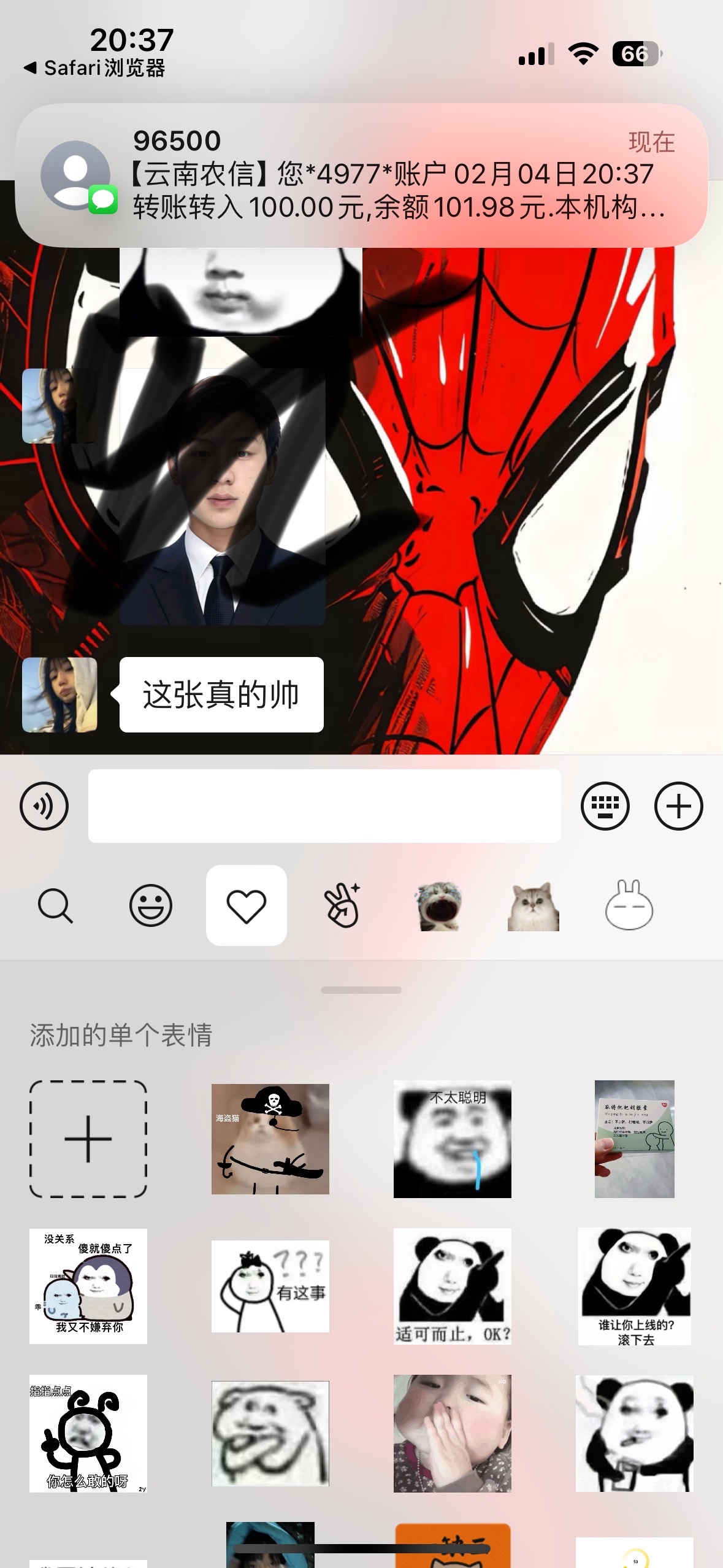Image resolution: width=723 pixels, height=1568 pixels.
Task: Switch to the emoji smiley tab
Action: [150, 905]
